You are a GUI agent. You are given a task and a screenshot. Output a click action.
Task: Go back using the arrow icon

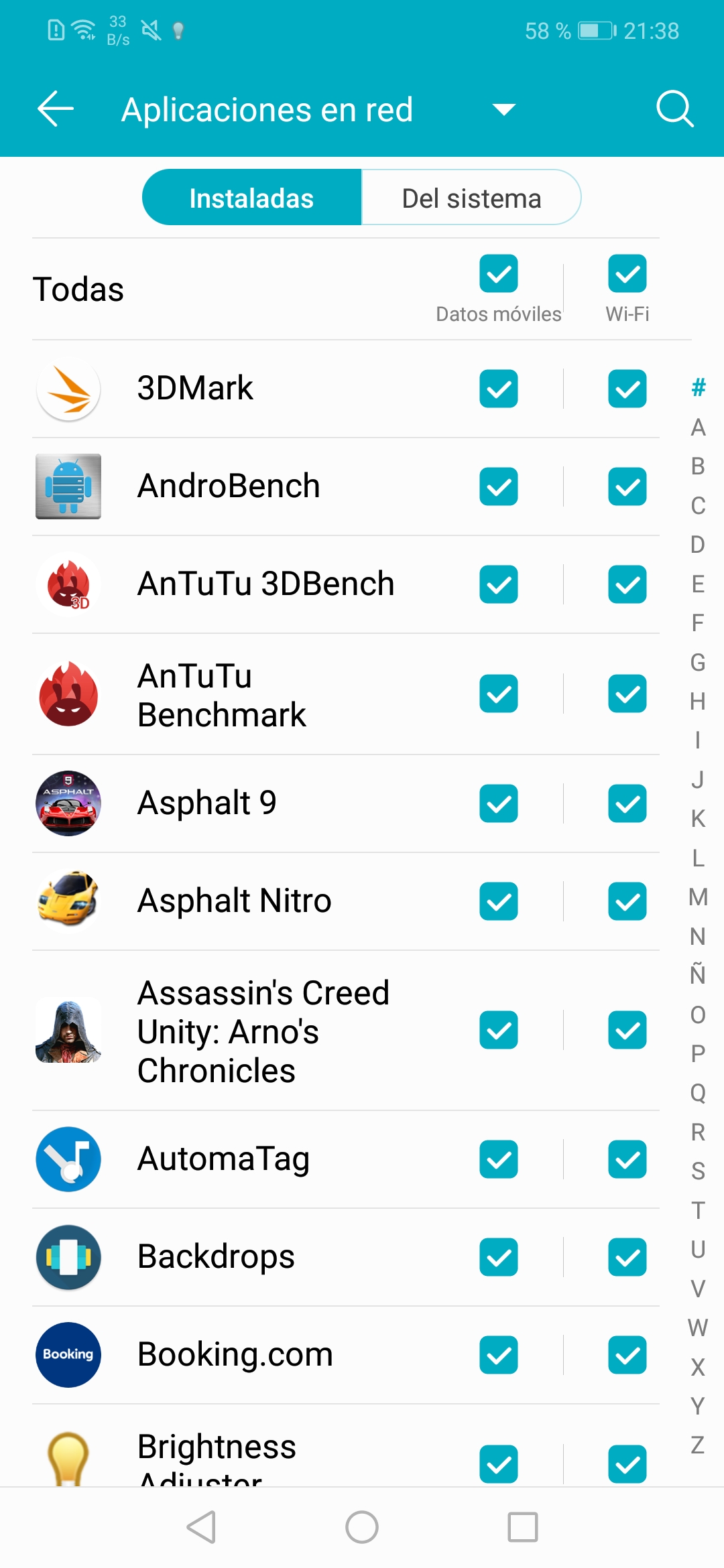pos(56,109)
